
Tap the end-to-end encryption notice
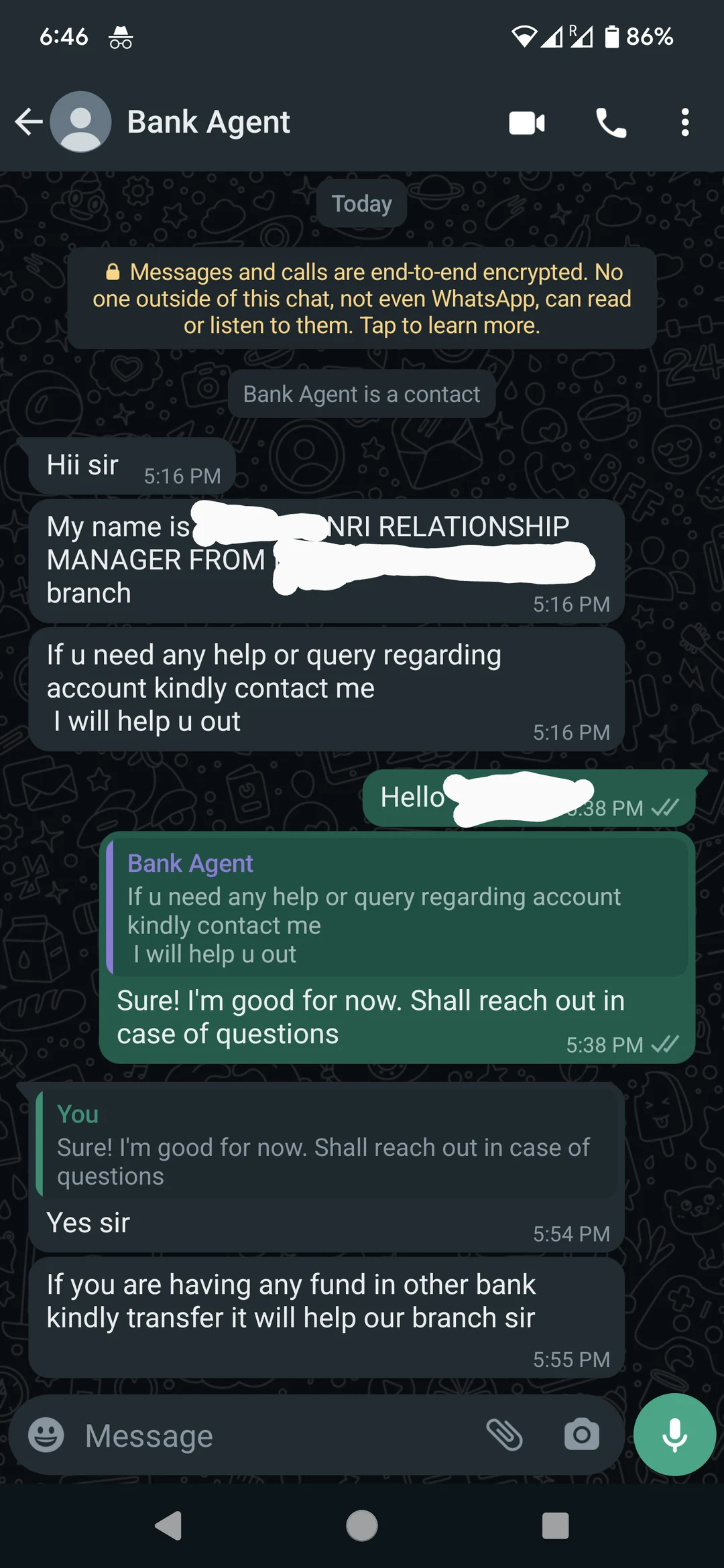click(362, 298)
